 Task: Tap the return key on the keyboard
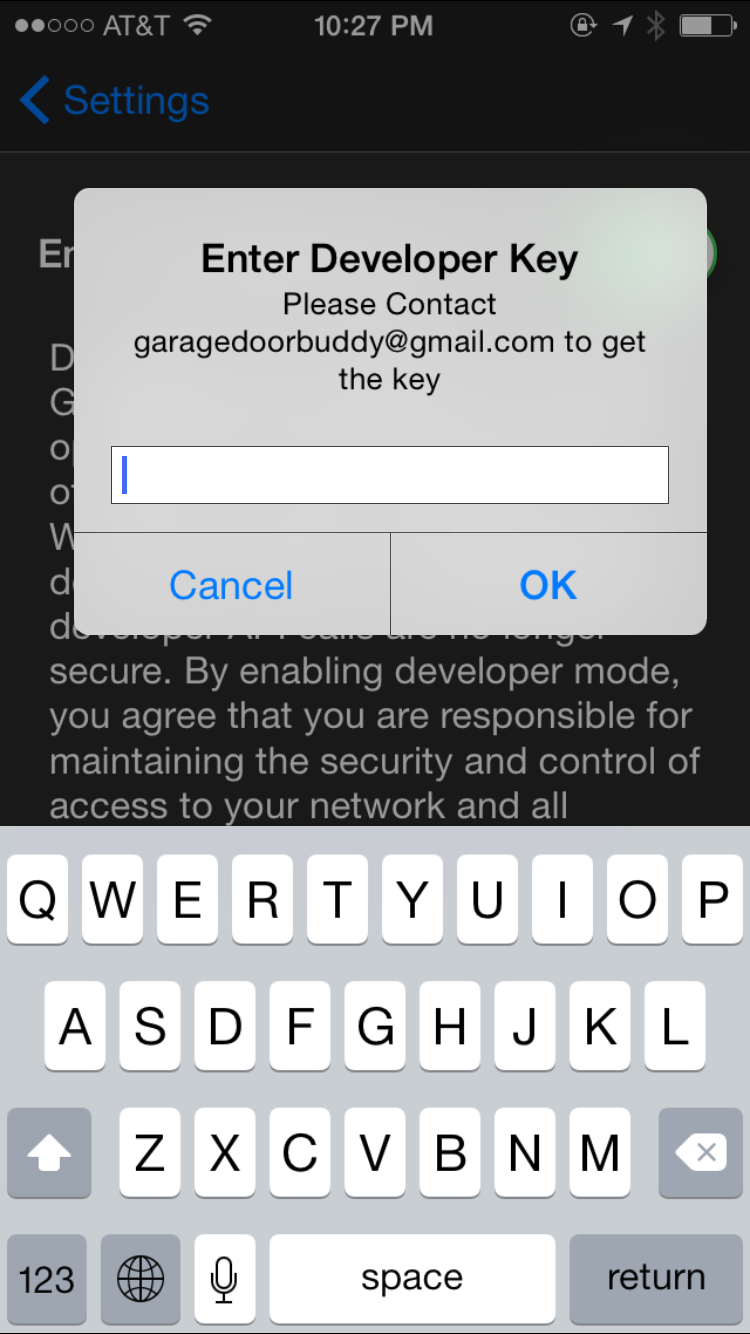point(655,1277)
